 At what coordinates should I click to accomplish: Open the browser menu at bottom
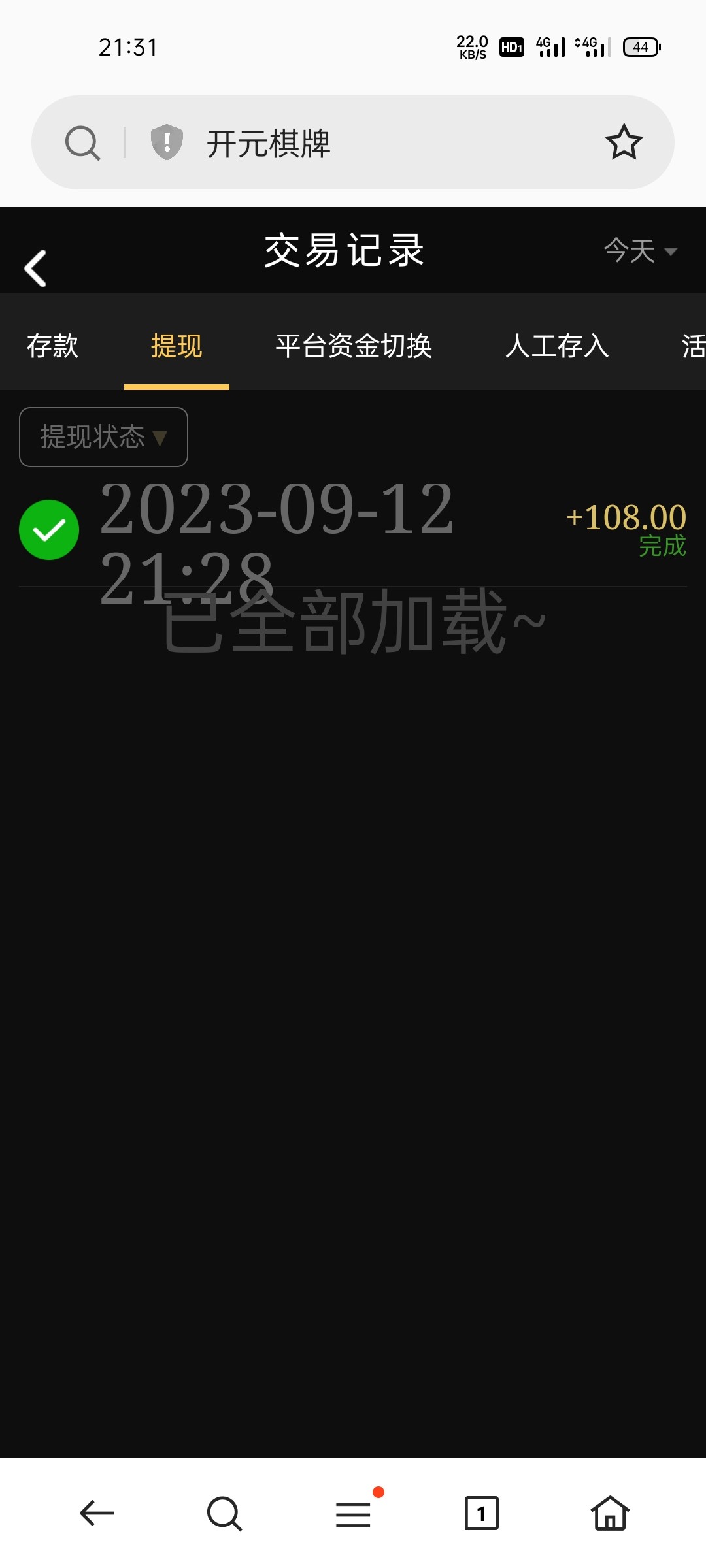click(353, 1513)
